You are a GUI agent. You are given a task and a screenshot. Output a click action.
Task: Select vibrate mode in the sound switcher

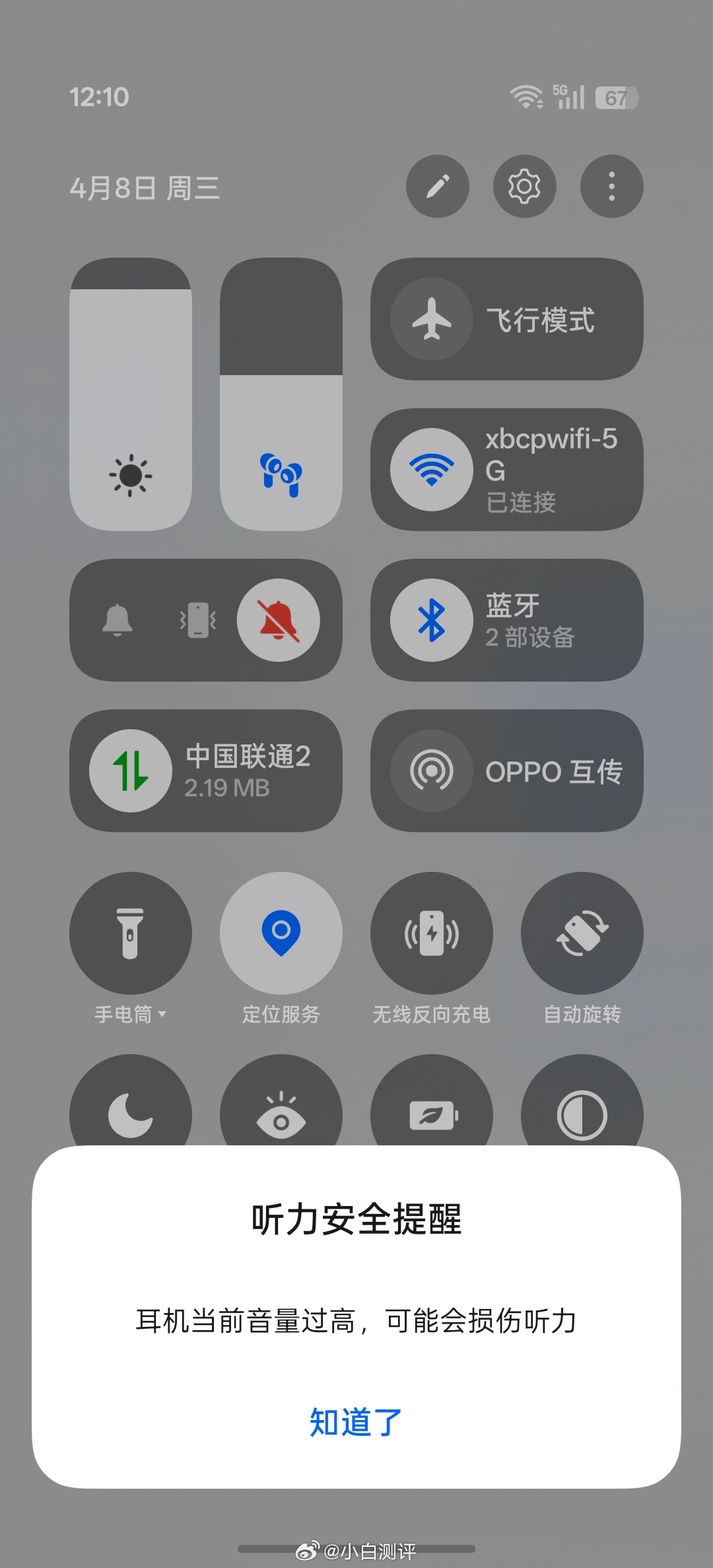coord(198,619)
